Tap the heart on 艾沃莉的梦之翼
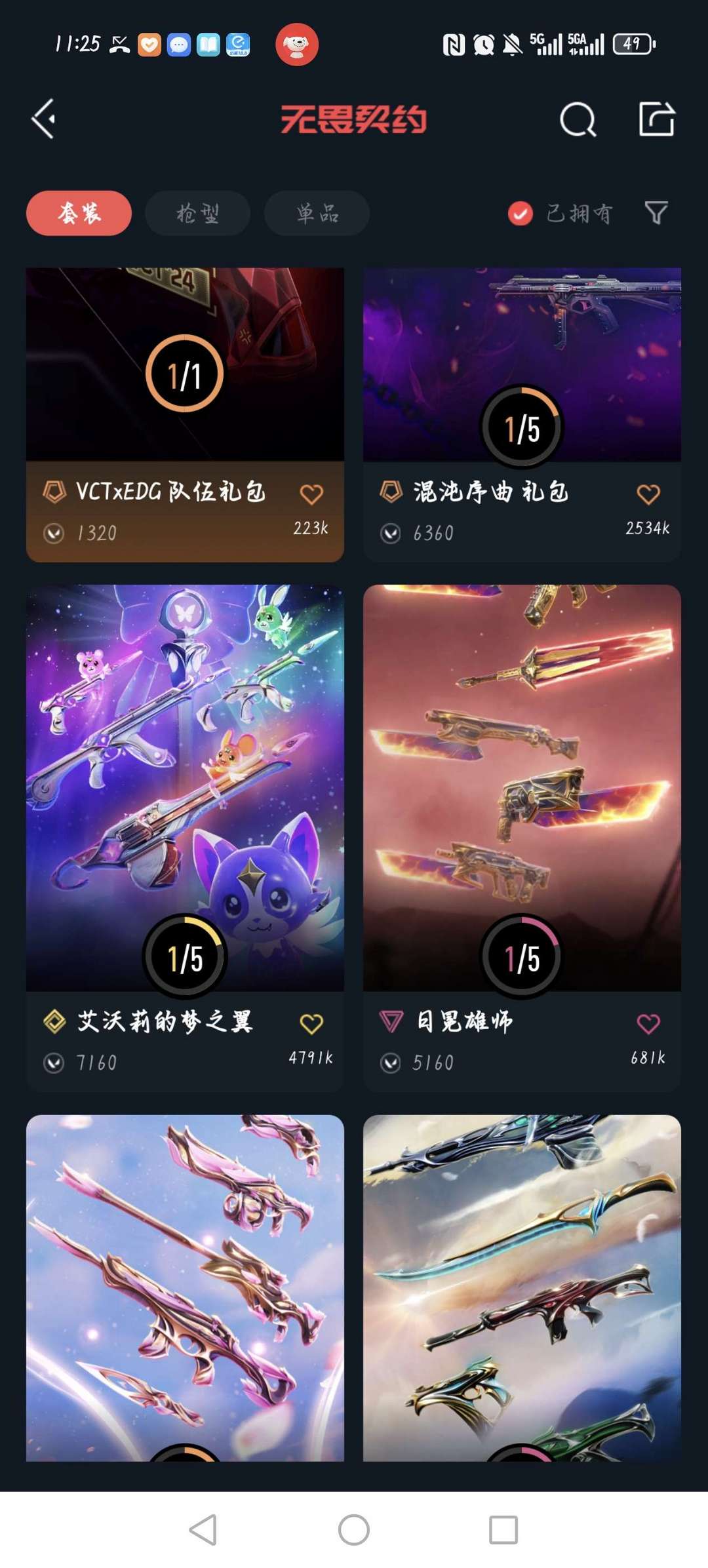This screenshot has height=1568, width=708. (311, 1023)
